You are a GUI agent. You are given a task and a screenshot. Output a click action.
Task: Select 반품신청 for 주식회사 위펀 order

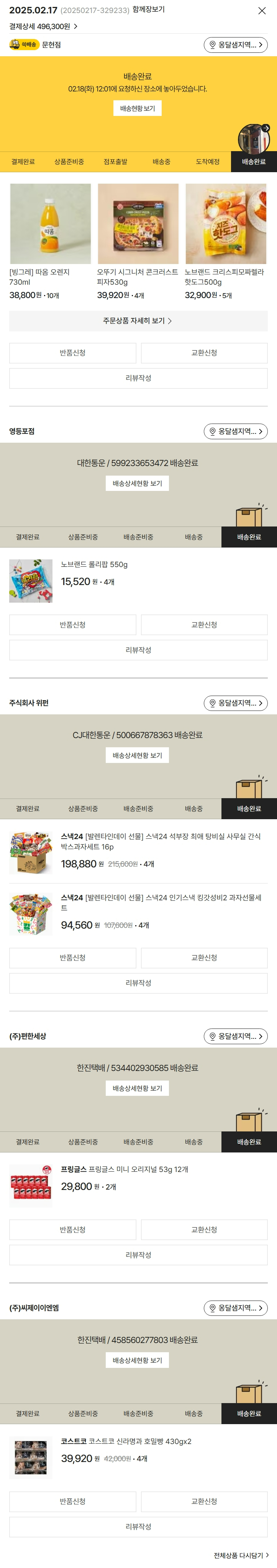click(x=73, y=957)
